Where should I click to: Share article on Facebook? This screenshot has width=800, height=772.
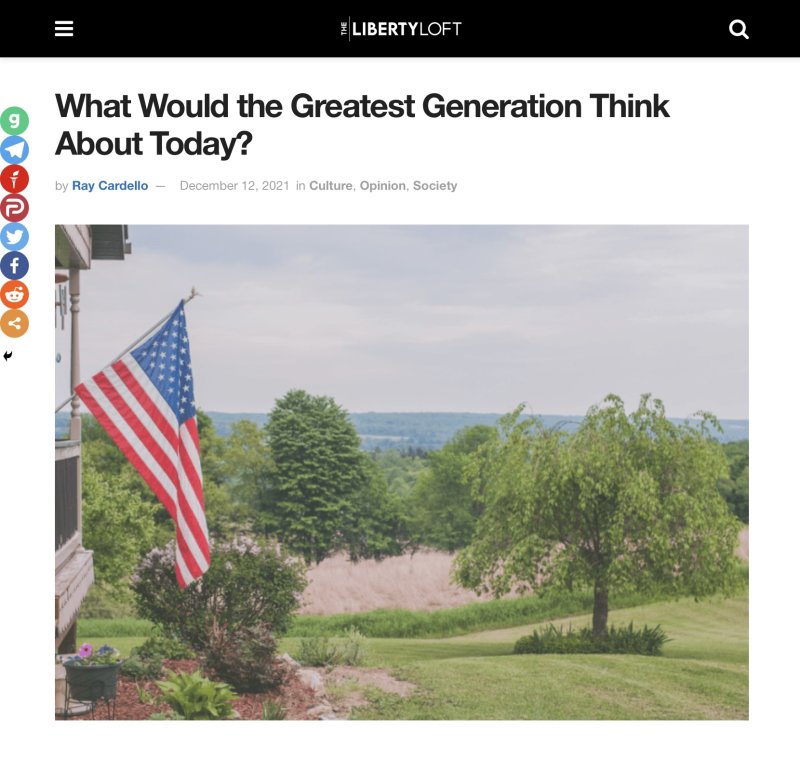[x=14, y=266]
